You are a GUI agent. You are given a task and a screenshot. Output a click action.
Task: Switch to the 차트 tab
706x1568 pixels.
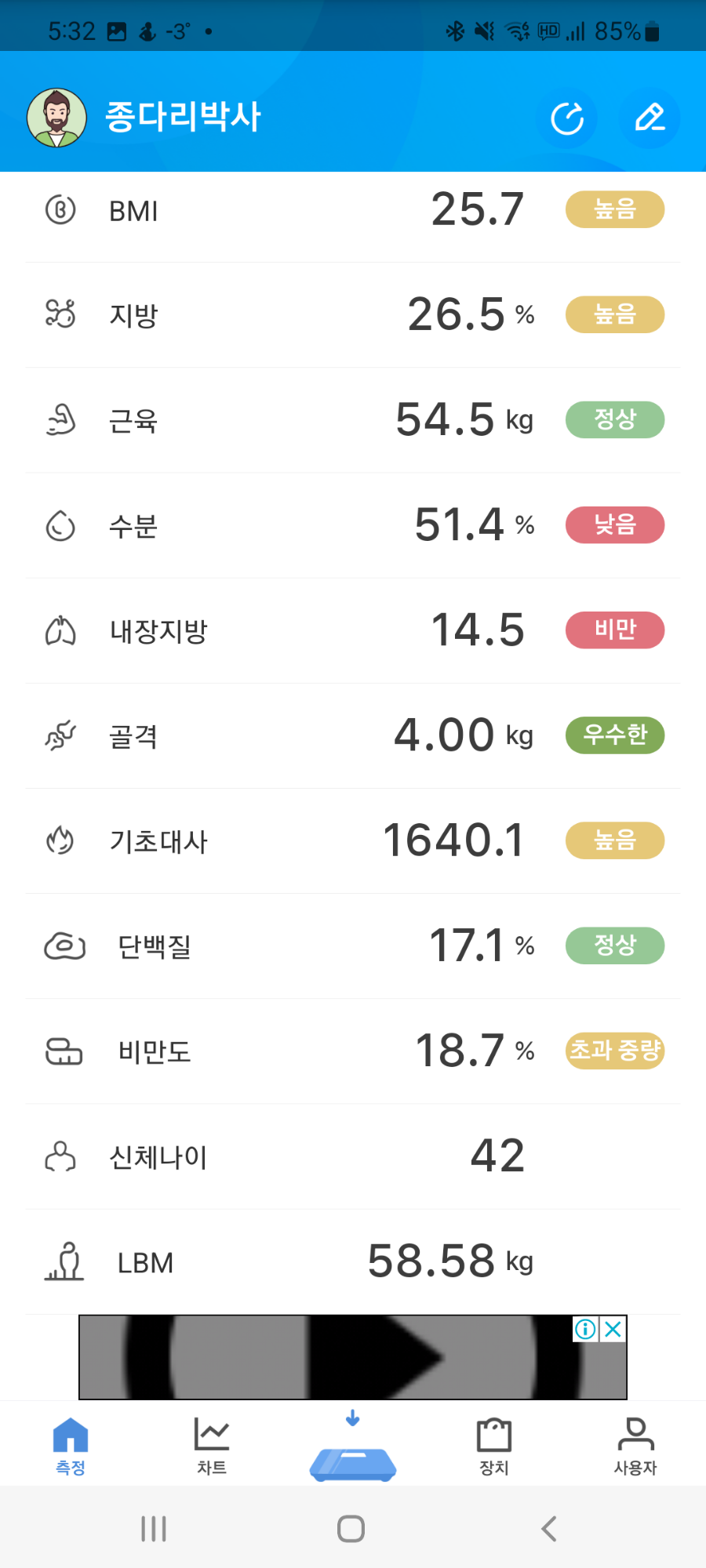coord(212,1446)
